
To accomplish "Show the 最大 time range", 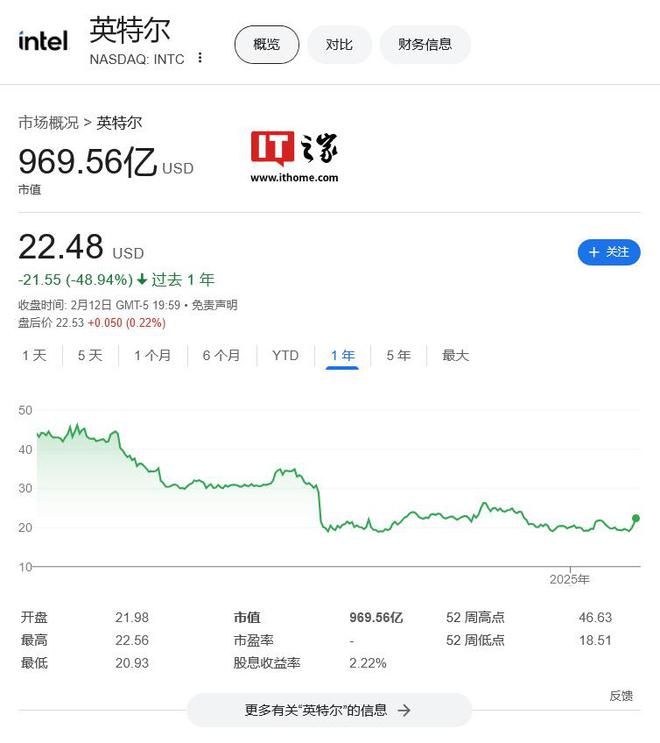I will [x=455, y=355].
